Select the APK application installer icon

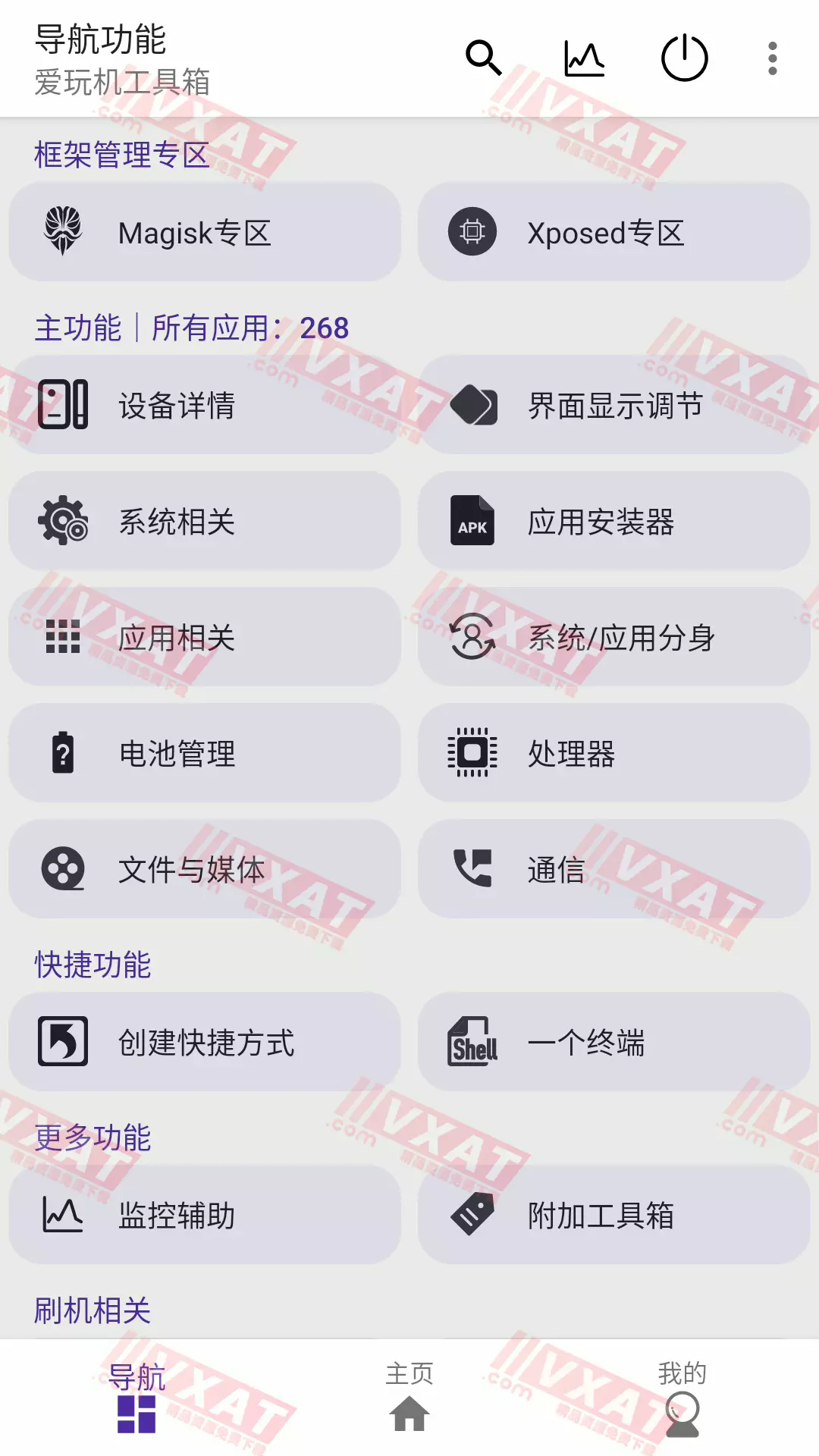(472, 522)
